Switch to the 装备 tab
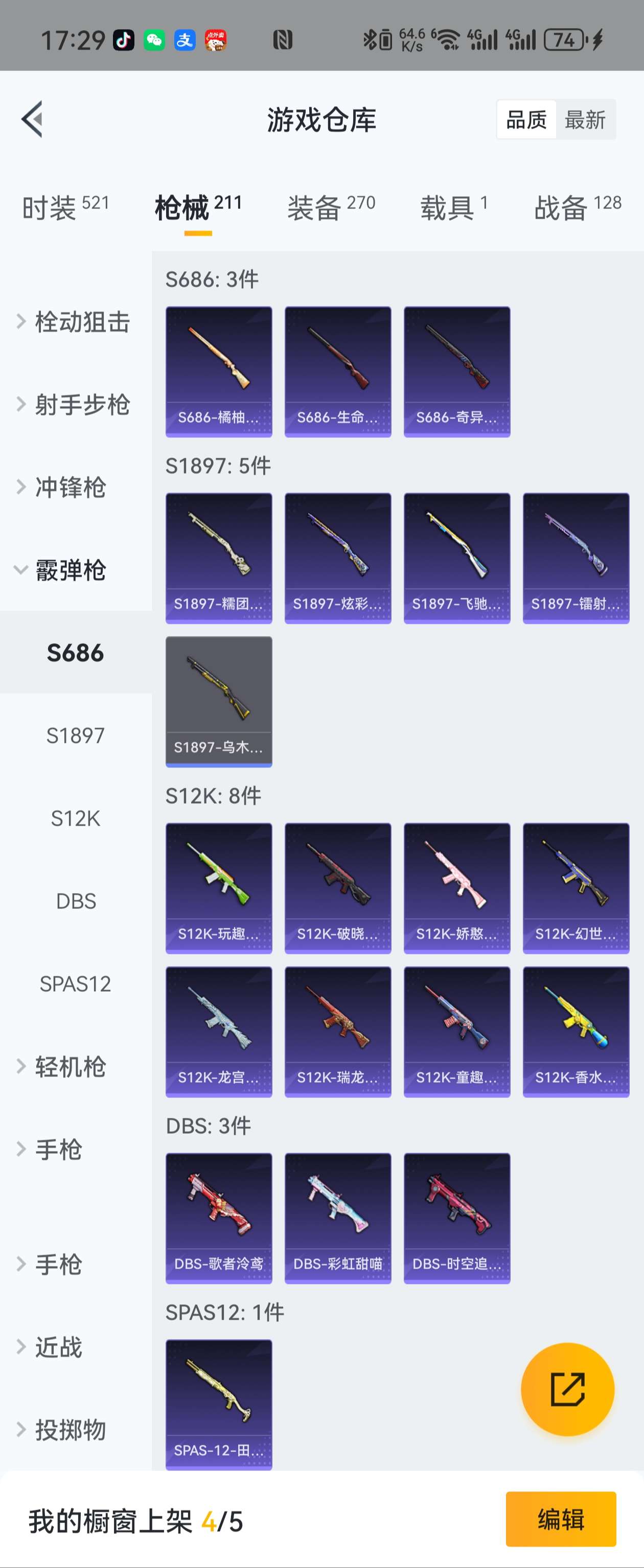 tap(331, 207)
